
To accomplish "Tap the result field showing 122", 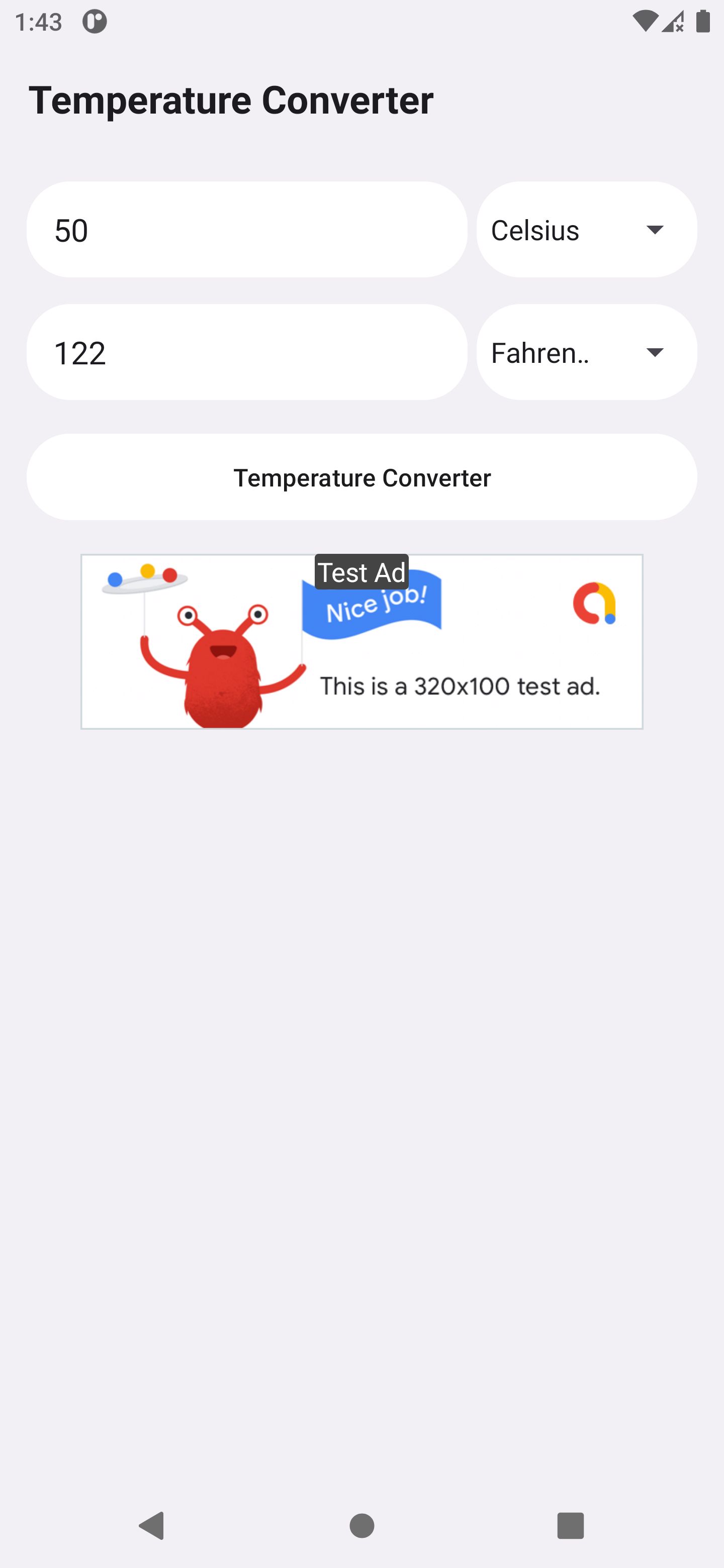I will click(246, 352).
